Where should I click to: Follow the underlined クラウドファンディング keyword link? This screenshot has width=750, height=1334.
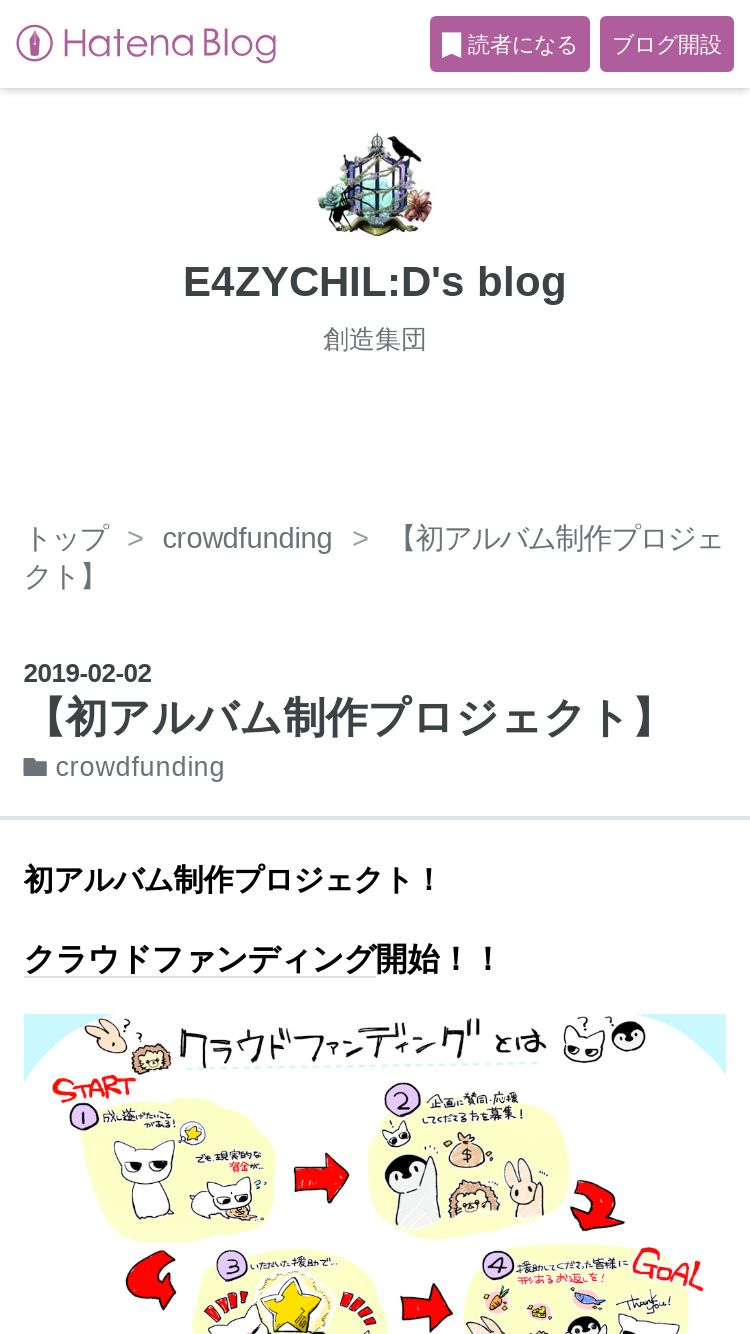click(x=200, y=959)
